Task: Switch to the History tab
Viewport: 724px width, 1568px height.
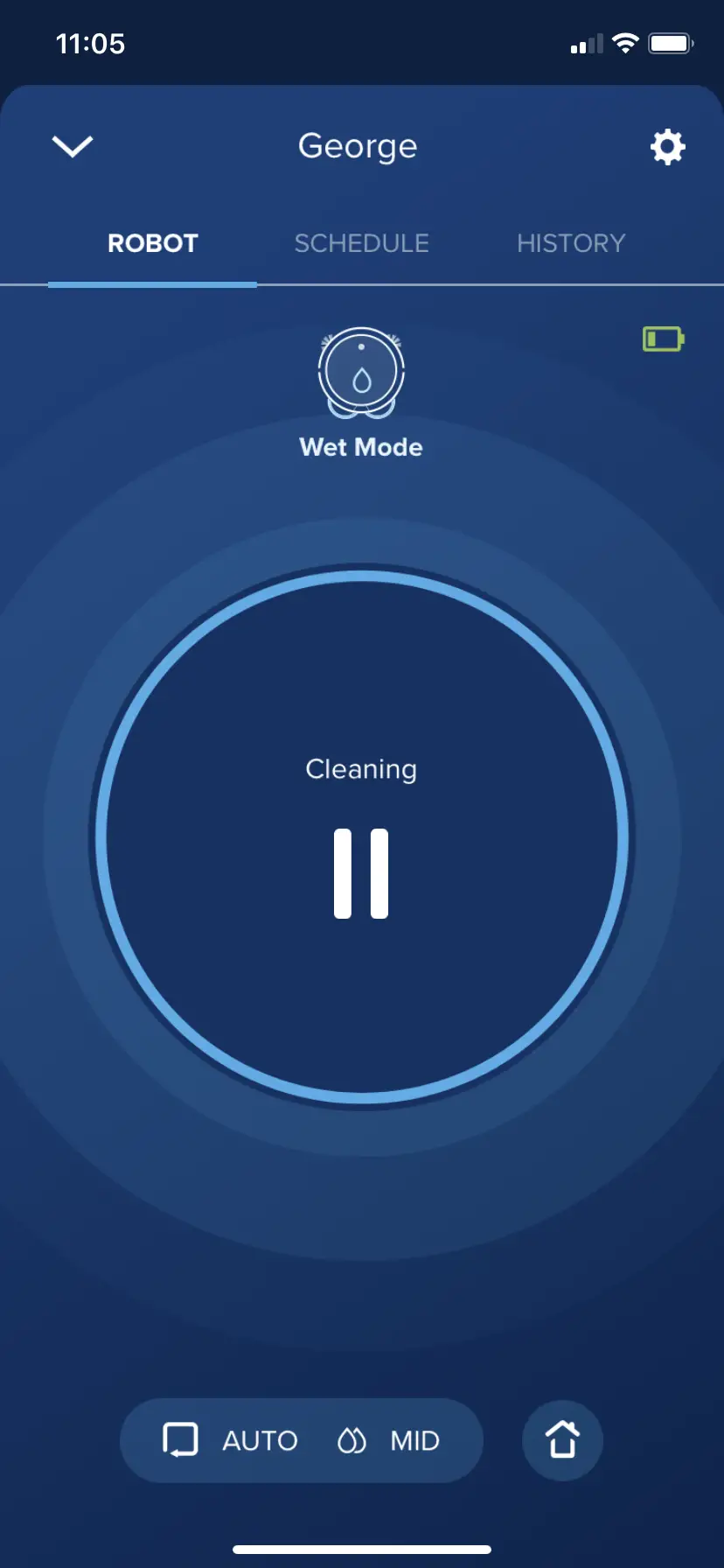Action: (x=571, y=243)
